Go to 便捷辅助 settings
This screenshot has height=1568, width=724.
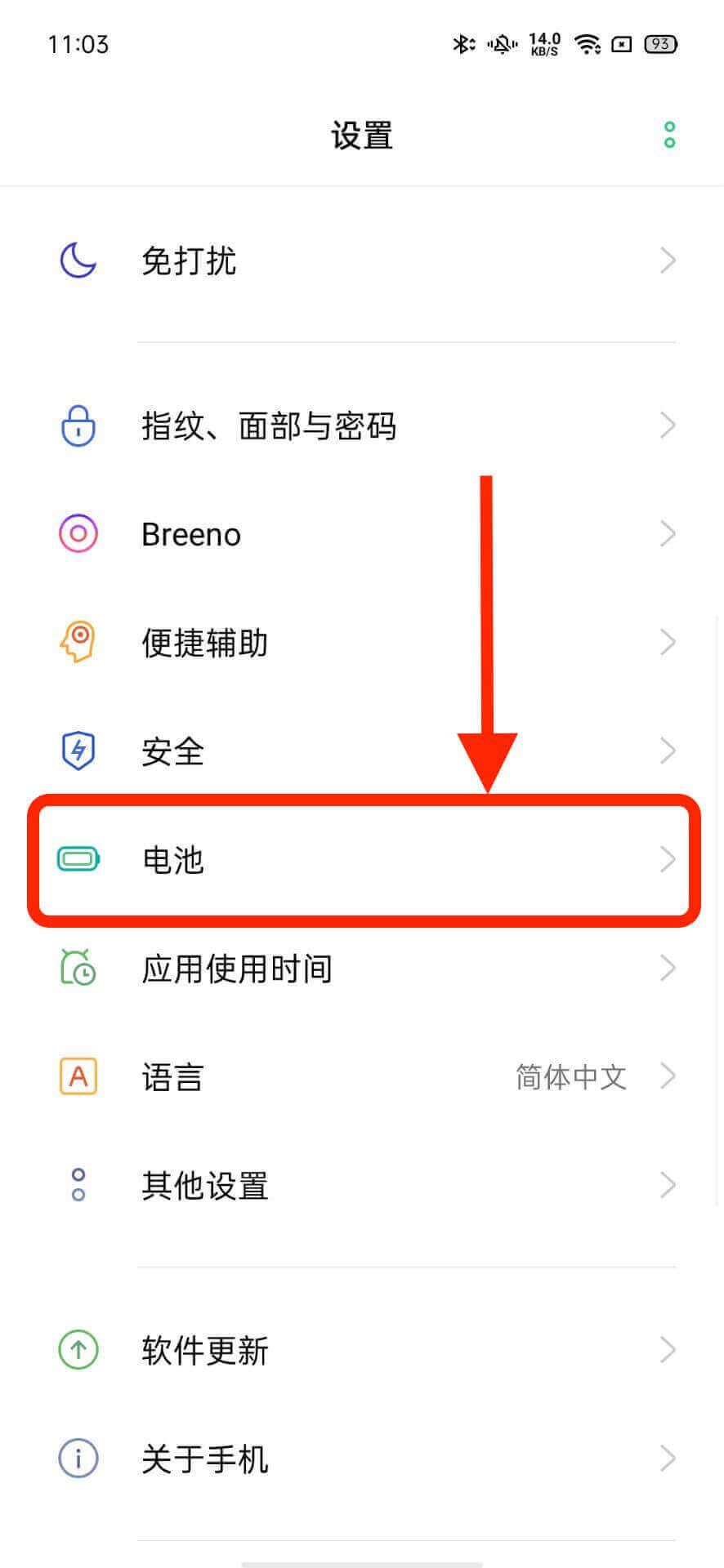tap(362, 643)
